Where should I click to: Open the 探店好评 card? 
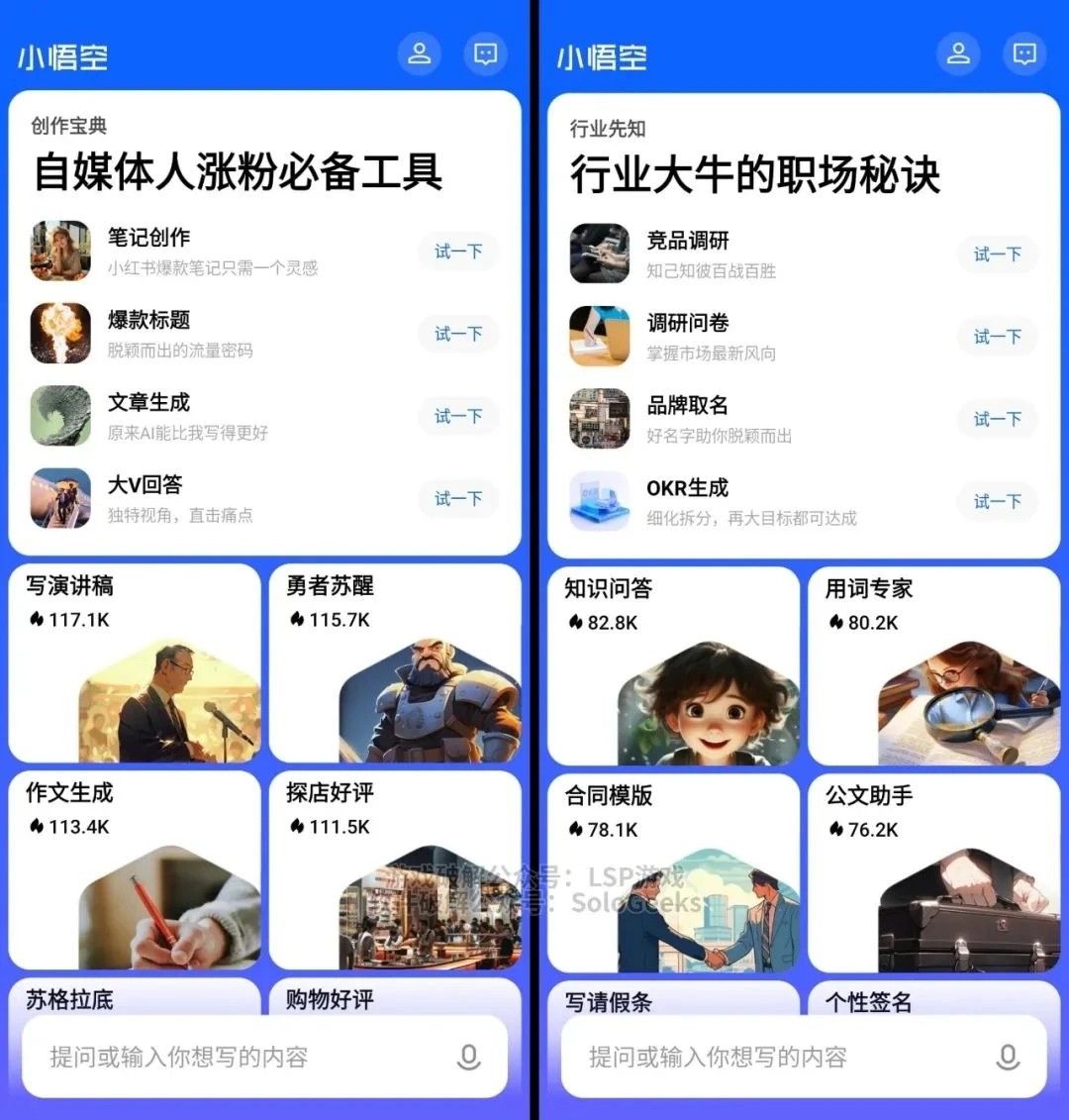(x=395, y=869)
